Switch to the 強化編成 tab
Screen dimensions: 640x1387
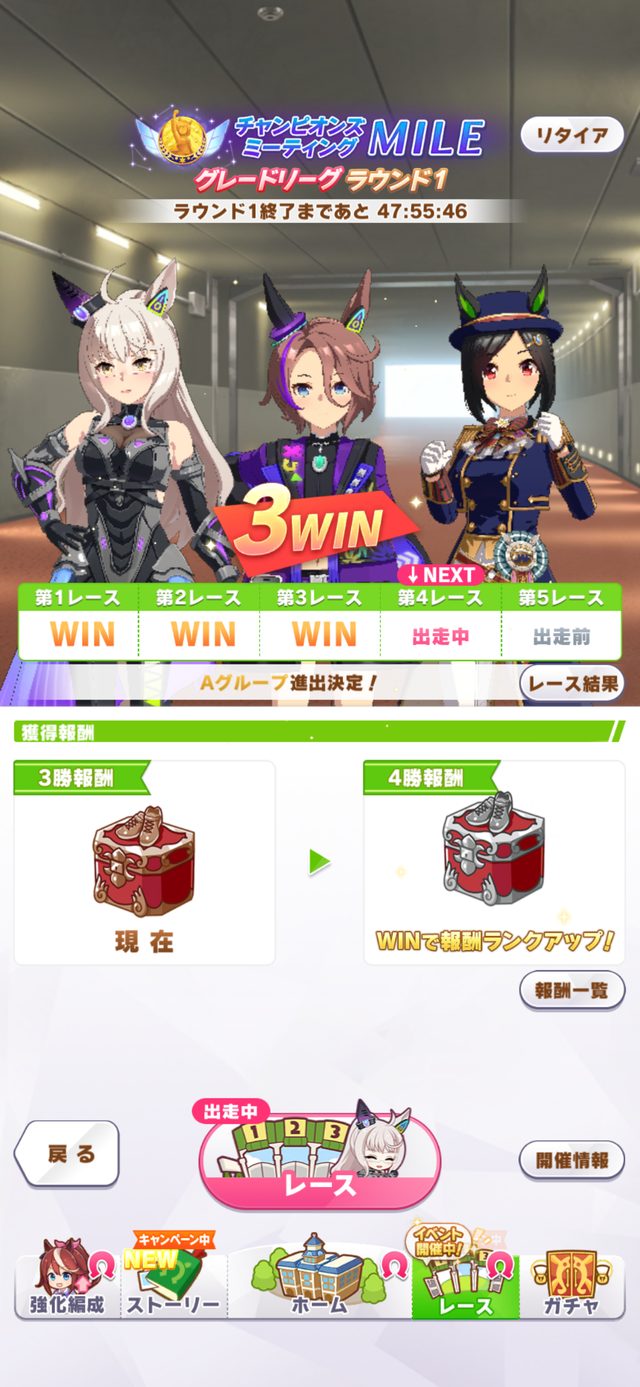click(x=66, y=1282)
